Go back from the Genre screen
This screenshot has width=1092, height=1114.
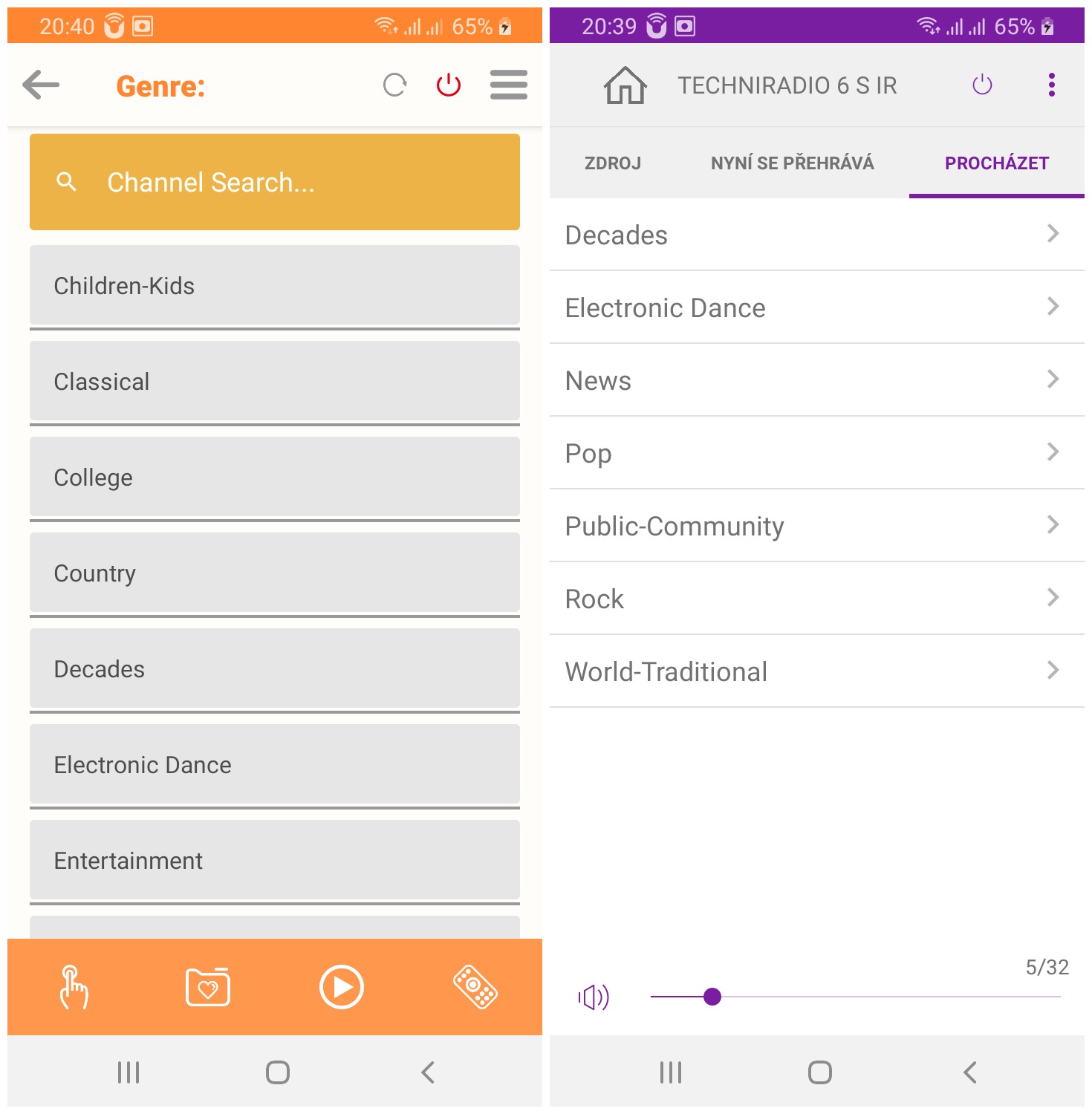tap(41, 85)
